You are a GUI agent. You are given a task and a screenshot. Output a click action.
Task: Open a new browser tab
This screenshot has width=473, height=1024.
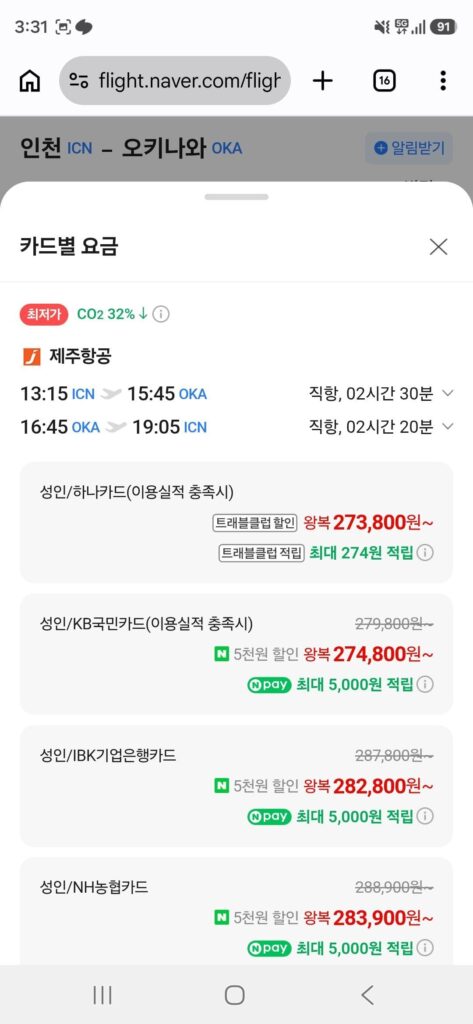(x=322, y=81)
